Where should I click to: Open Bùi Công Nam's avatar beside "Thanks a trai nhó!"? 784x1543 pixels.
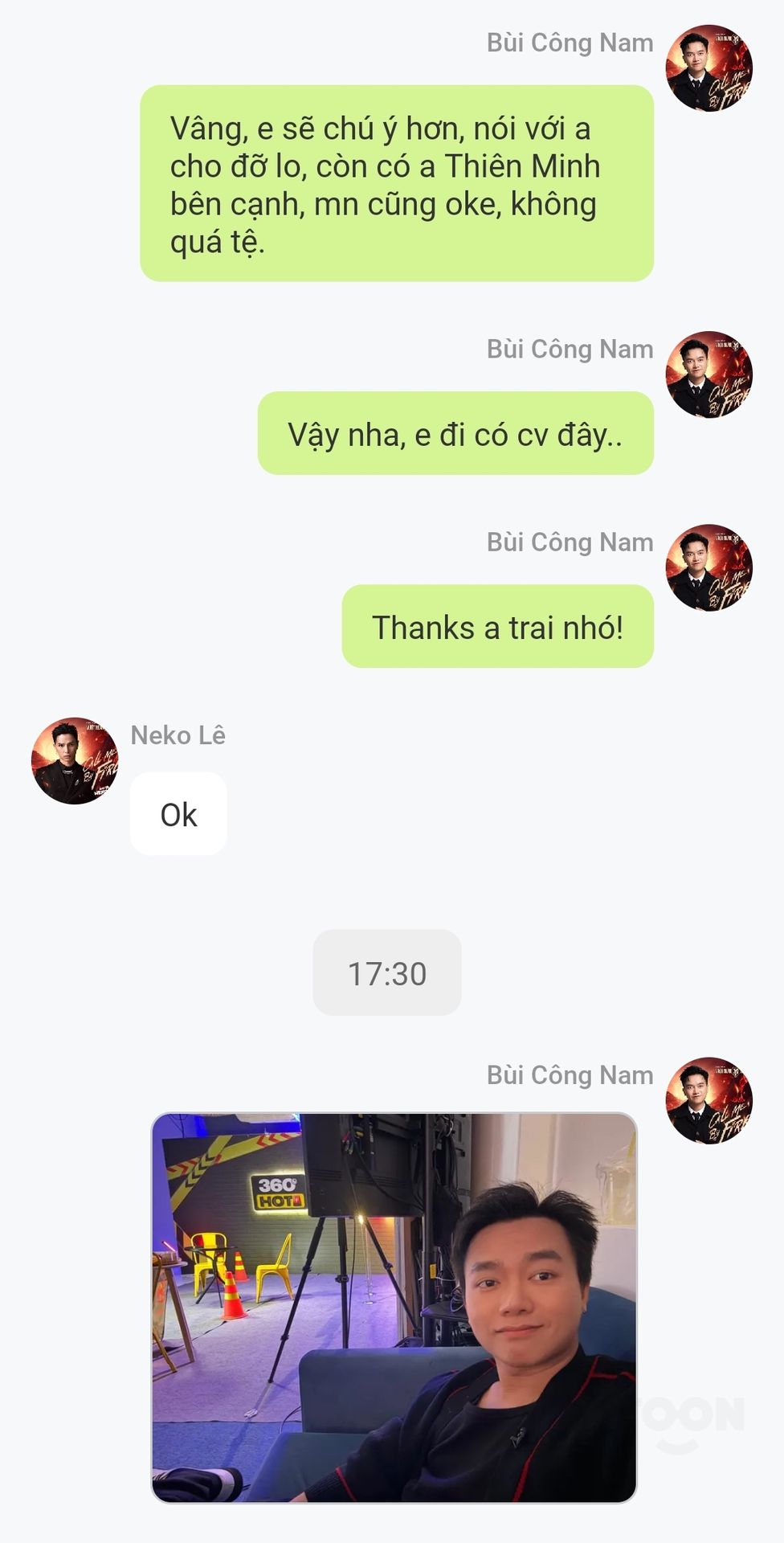tap(708, 567)
